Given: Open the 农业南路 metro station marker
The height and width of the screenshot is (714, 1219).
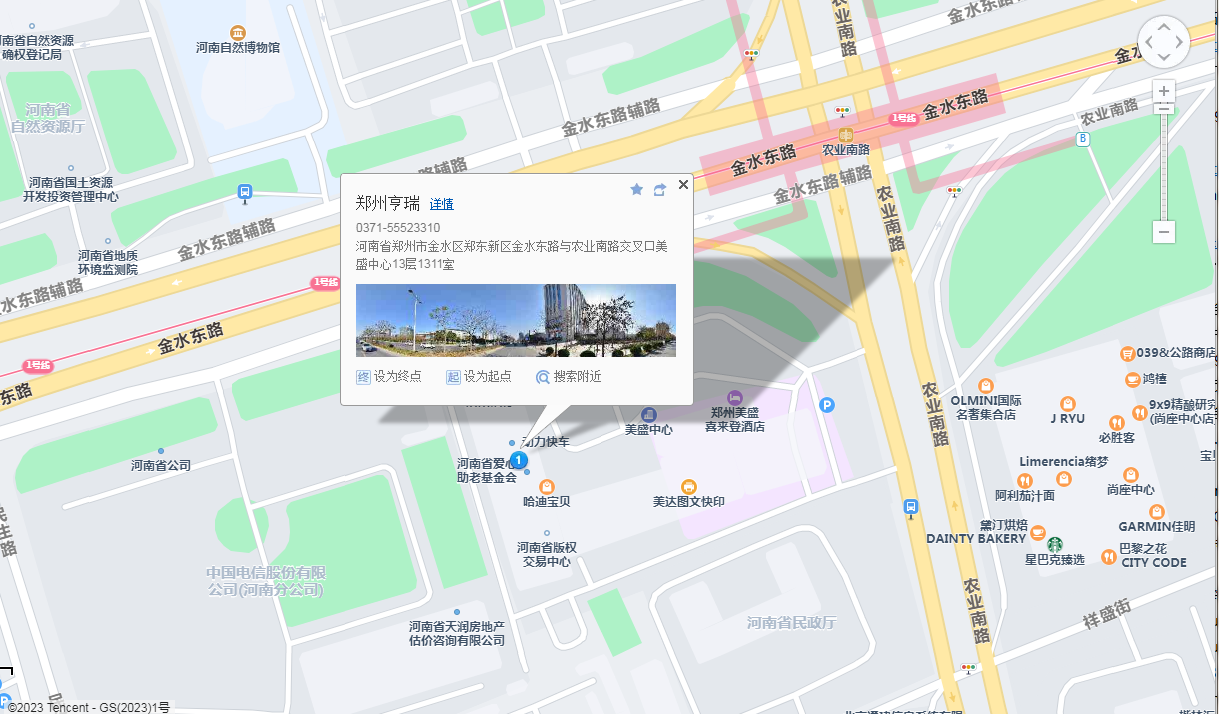Looking at the screenshot, I should click(846, 135).
